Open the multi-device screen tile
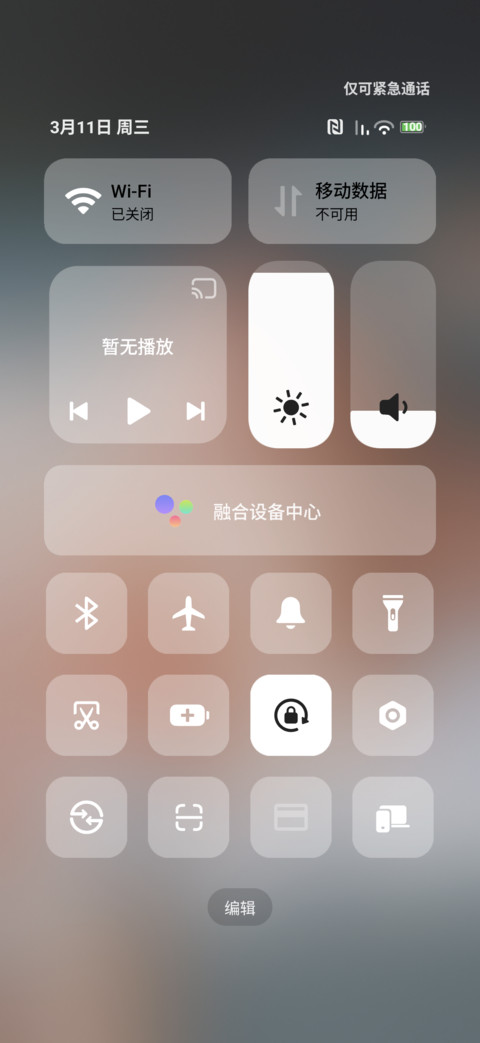The width and height of the screenshot is (480, 1043). [x=393, y=818]
